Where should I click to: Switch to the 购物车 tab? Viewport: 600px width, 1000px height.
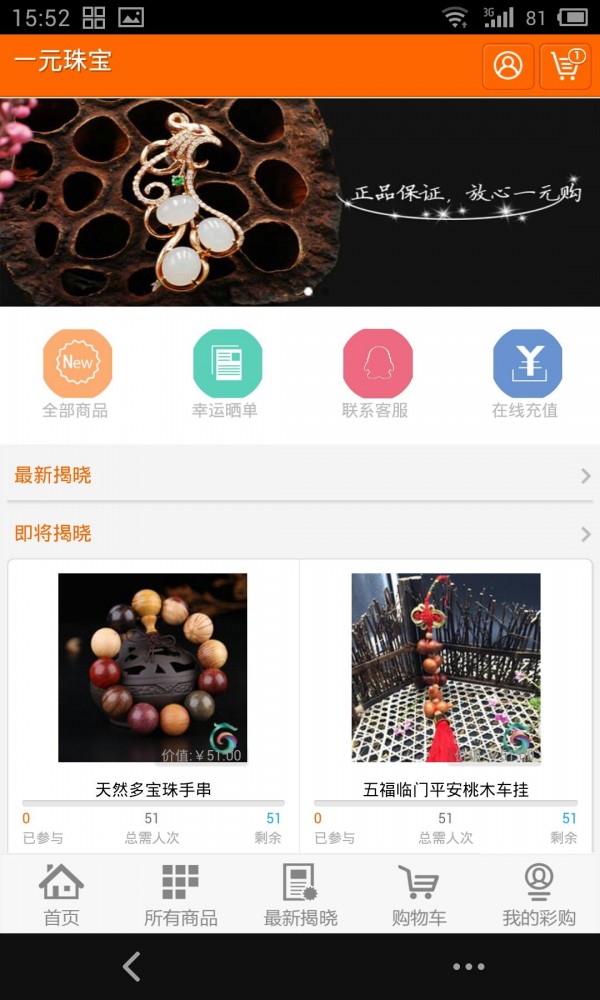[419, 895]
